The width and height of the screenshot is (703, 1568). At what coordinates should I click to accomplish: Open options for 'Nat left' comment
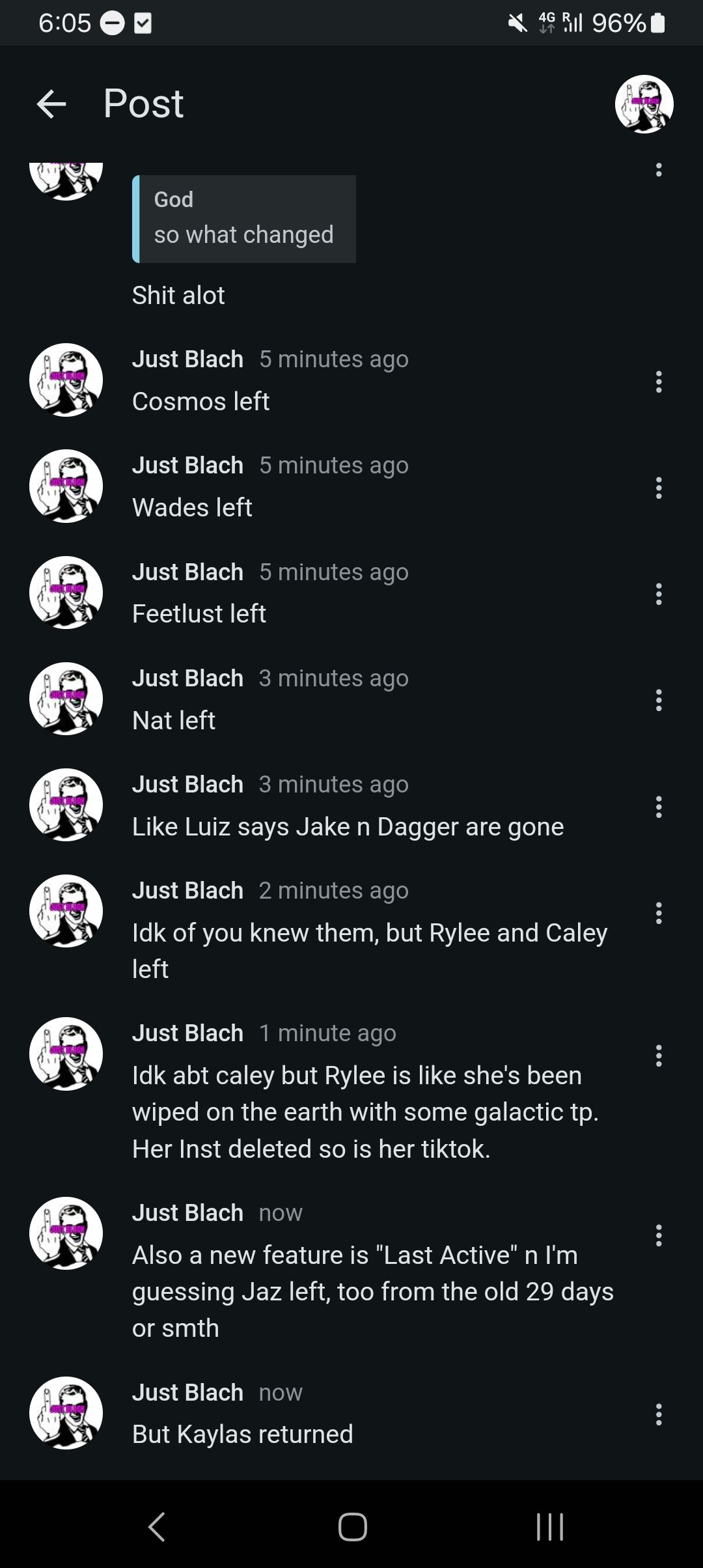point(659,700)
